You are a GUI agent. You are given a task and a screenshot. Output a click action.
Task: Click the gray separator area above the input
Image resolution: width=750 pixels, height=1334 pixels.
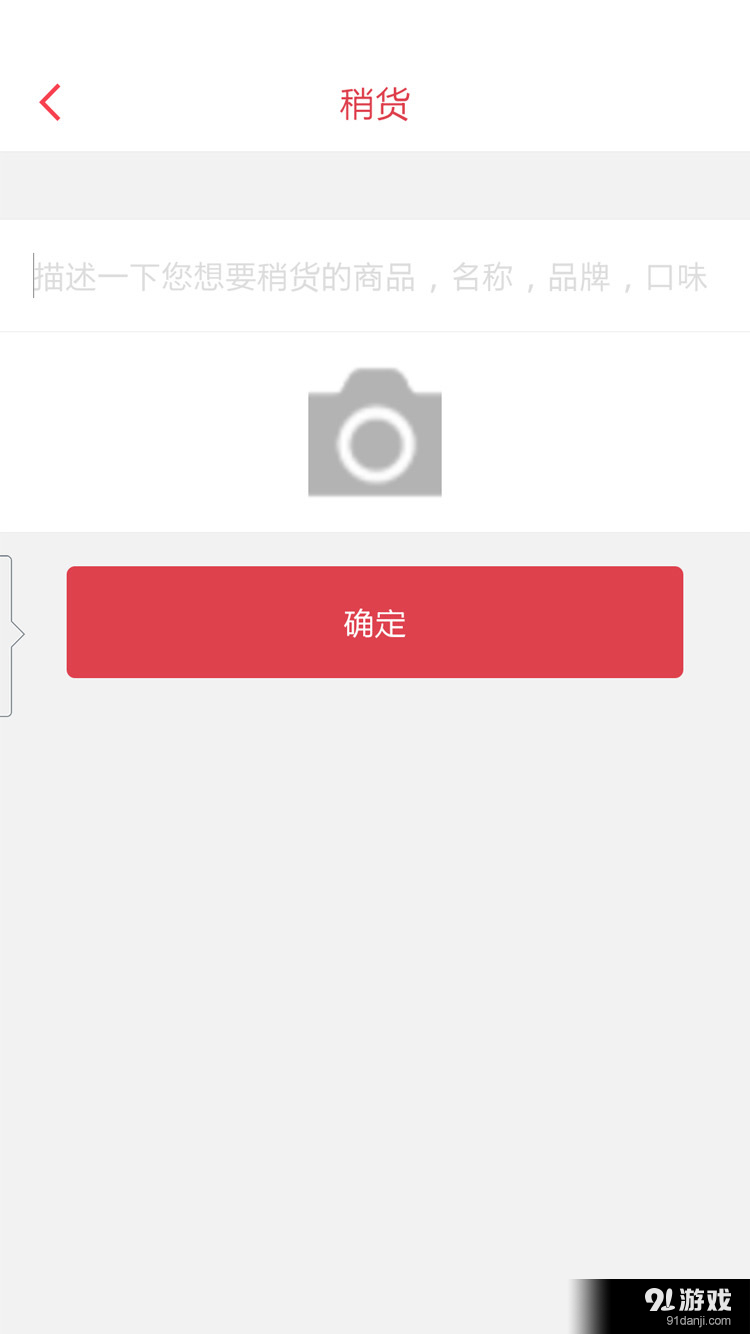click(x=375, y=185)
